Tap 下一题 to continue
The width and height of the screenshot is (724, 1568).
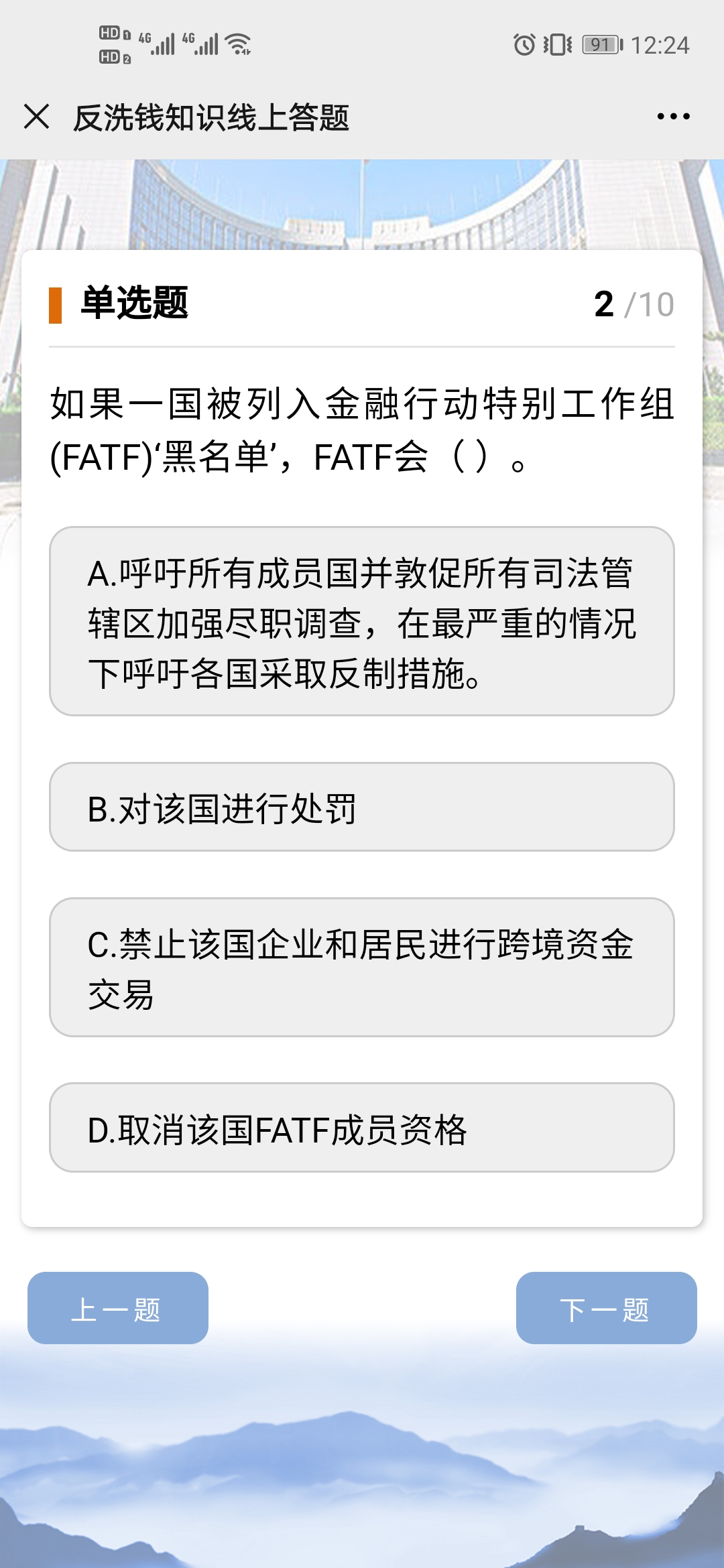tap(606, 1308)
